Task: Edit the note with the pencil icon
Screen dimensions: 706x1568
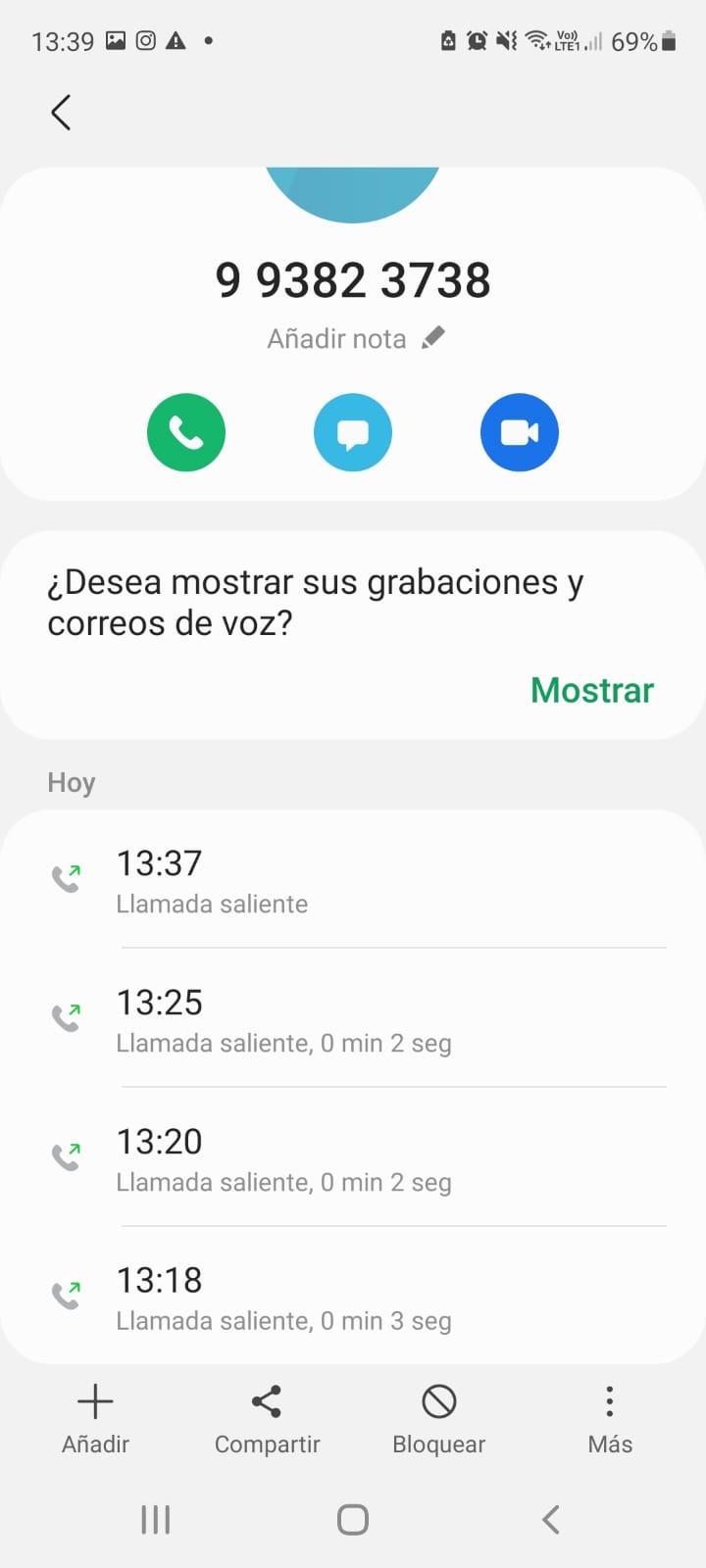Action: tap(433, 338)
